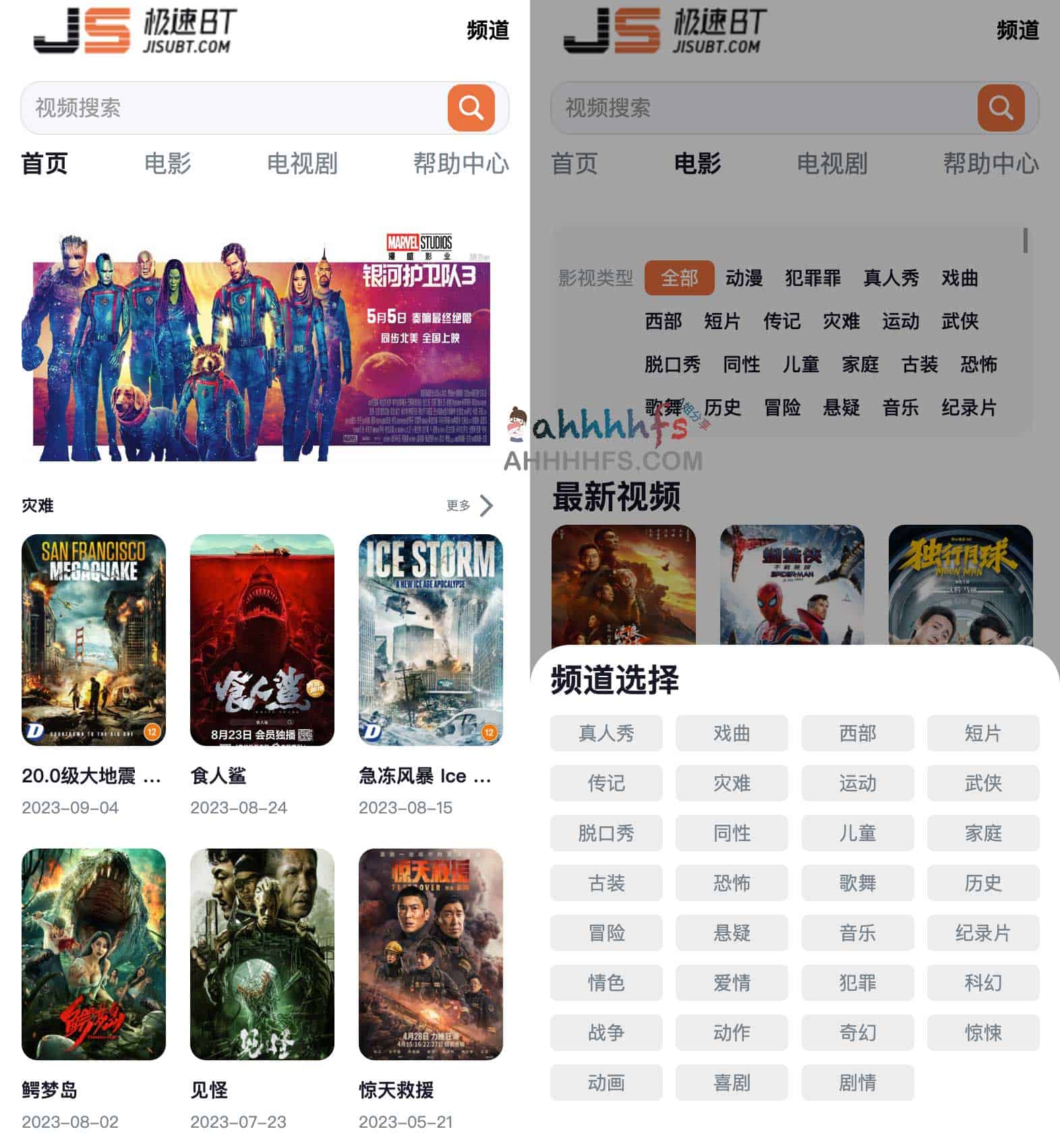Tap the 剧情 channel chip
Viewport: 1060px width, 1148px height.
(x=857, y=1083)
